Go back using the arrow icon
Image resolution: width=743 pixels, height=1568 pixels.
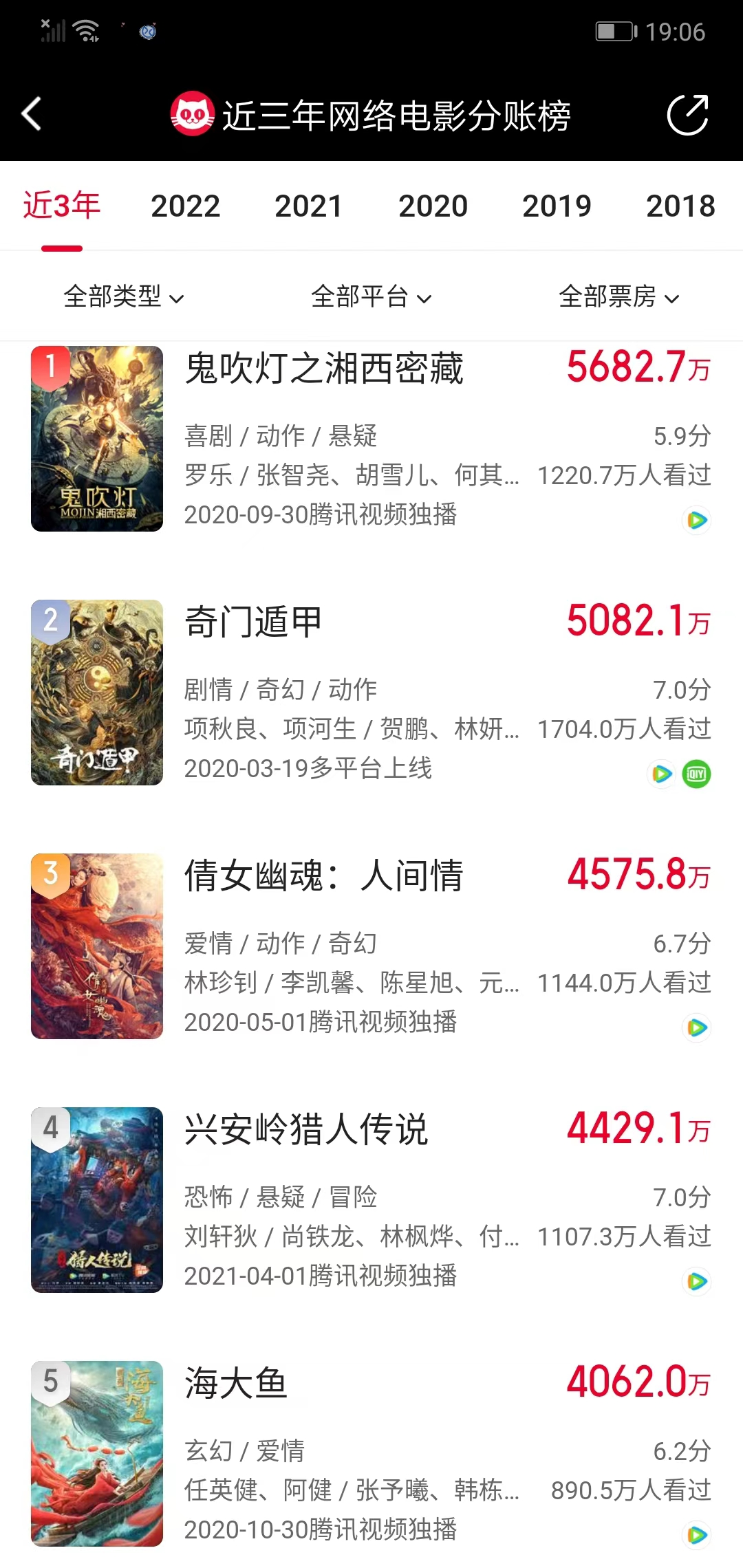[x=32, y=114]
